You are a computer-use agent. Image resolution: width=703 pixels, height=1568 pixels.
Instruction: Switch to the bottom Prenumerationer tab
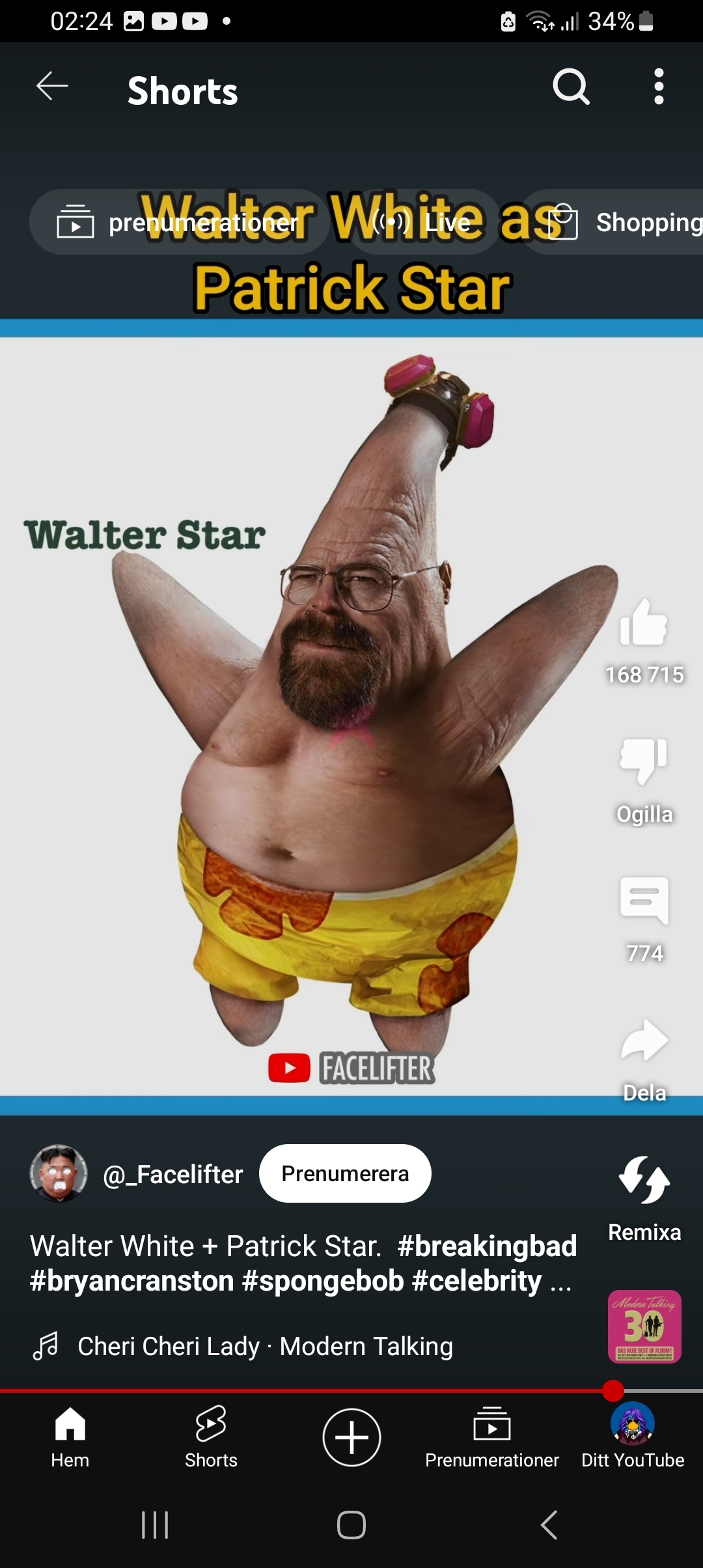tap(492, 1437)
